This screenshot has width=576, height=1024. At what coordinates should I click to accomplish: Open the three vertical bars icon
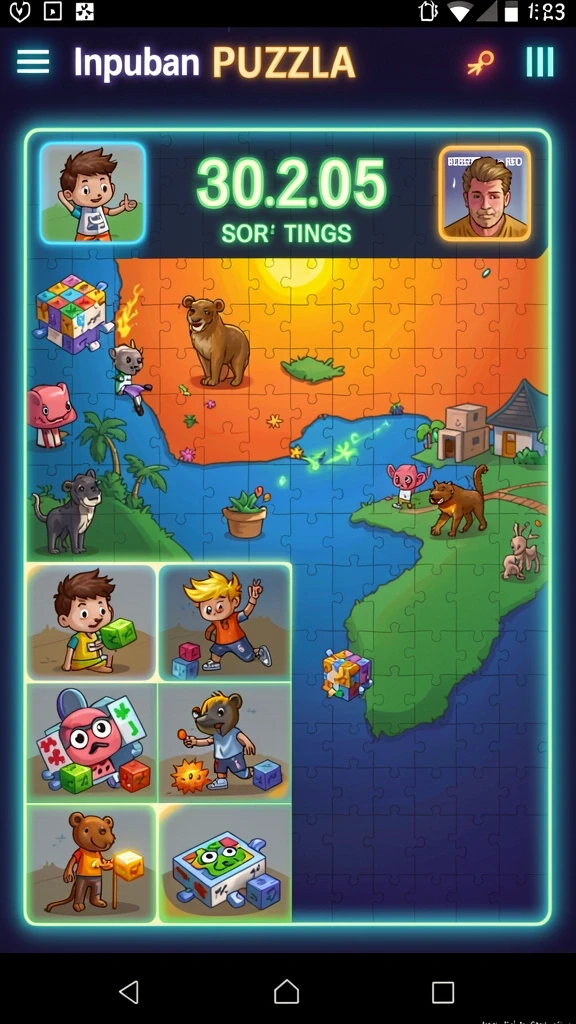click(540, 63)
